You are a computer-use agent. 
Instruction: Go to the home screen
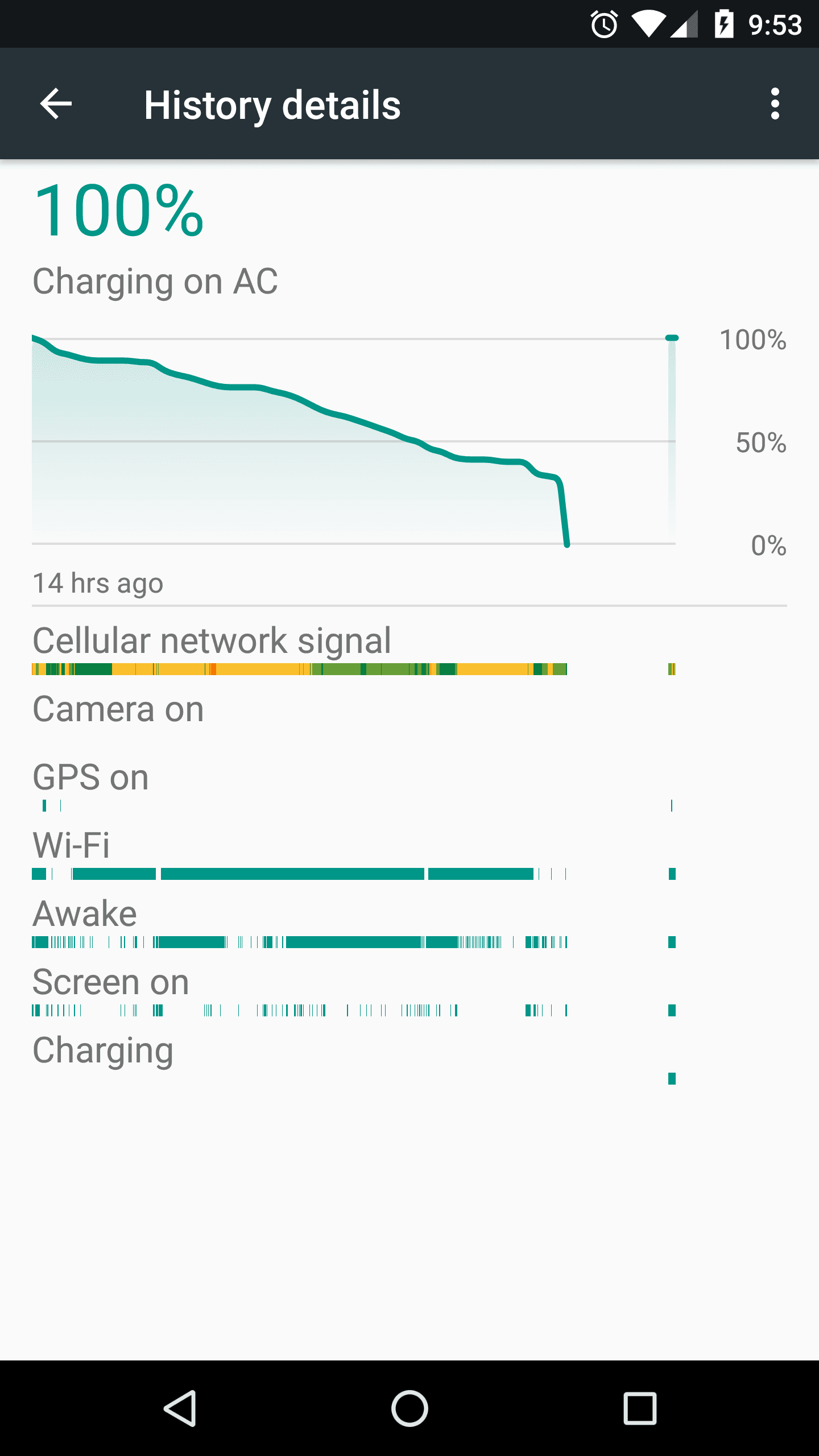coord(409,1408)
